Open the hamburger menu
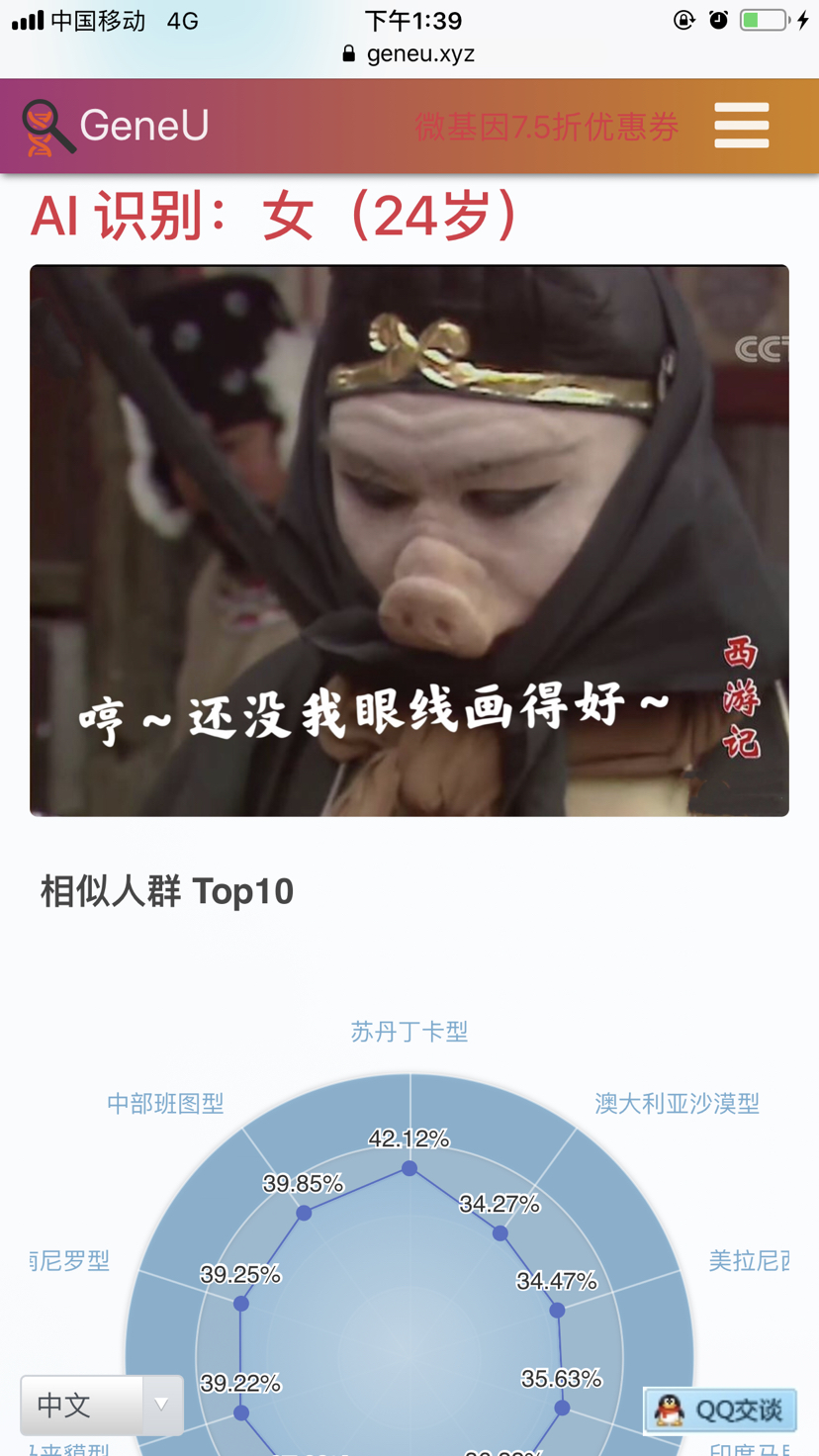 [x=741, y=126]
